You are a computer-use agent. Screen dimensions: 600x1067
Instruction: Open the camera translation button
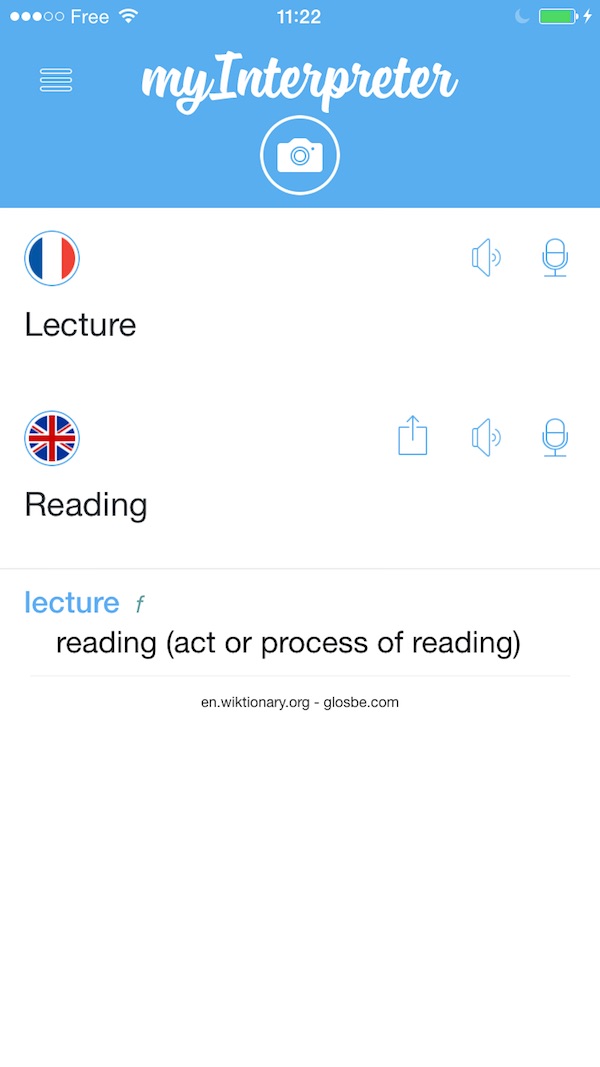[x=300, y=156]
